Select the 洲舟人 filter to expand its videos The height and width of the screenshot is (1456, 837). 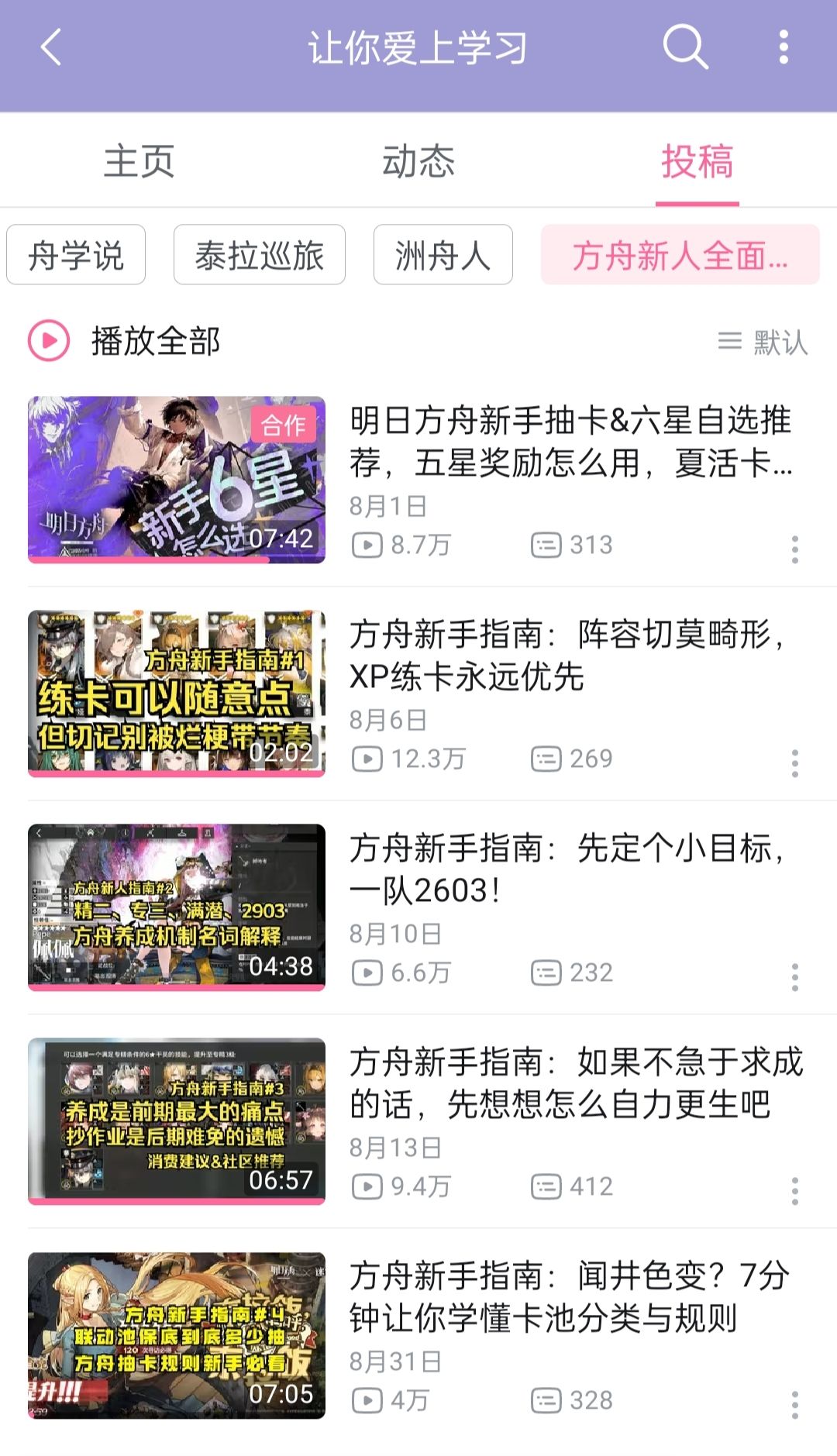[x=443, y=255]
